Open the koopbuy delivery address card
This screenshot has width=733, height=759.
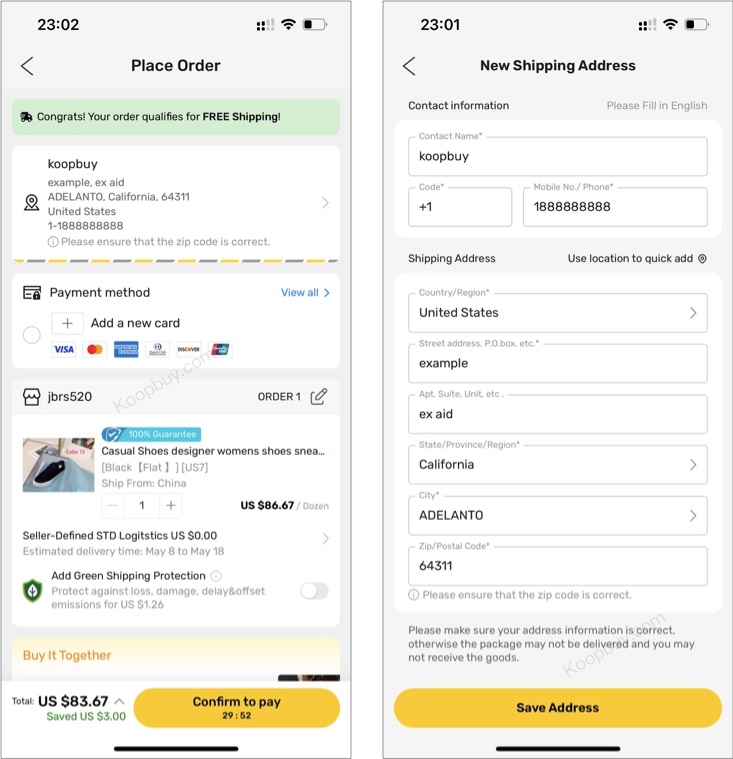click(x=176, y=202)
